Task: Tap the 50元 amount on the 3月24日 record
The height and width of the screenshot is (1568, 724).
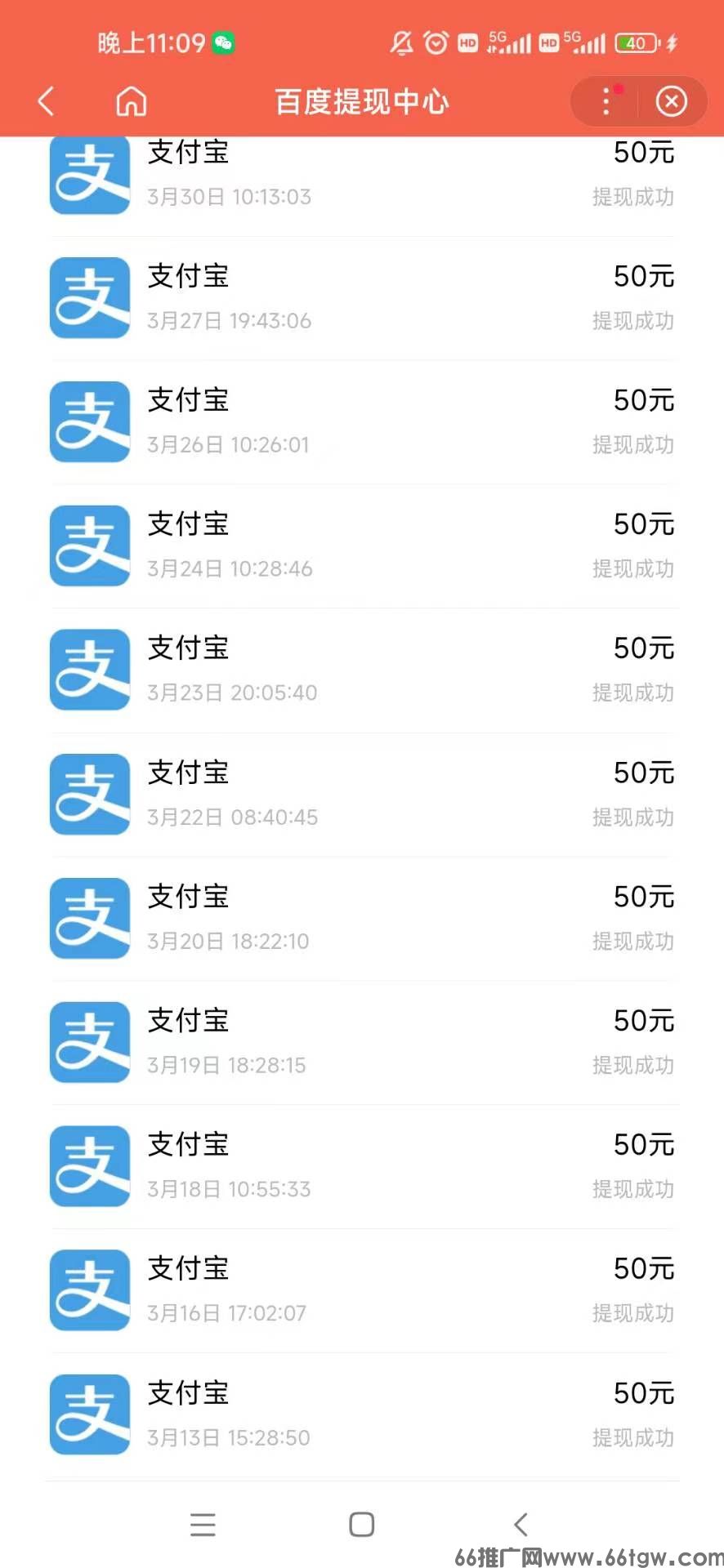Action: click(x=643, y=523)
